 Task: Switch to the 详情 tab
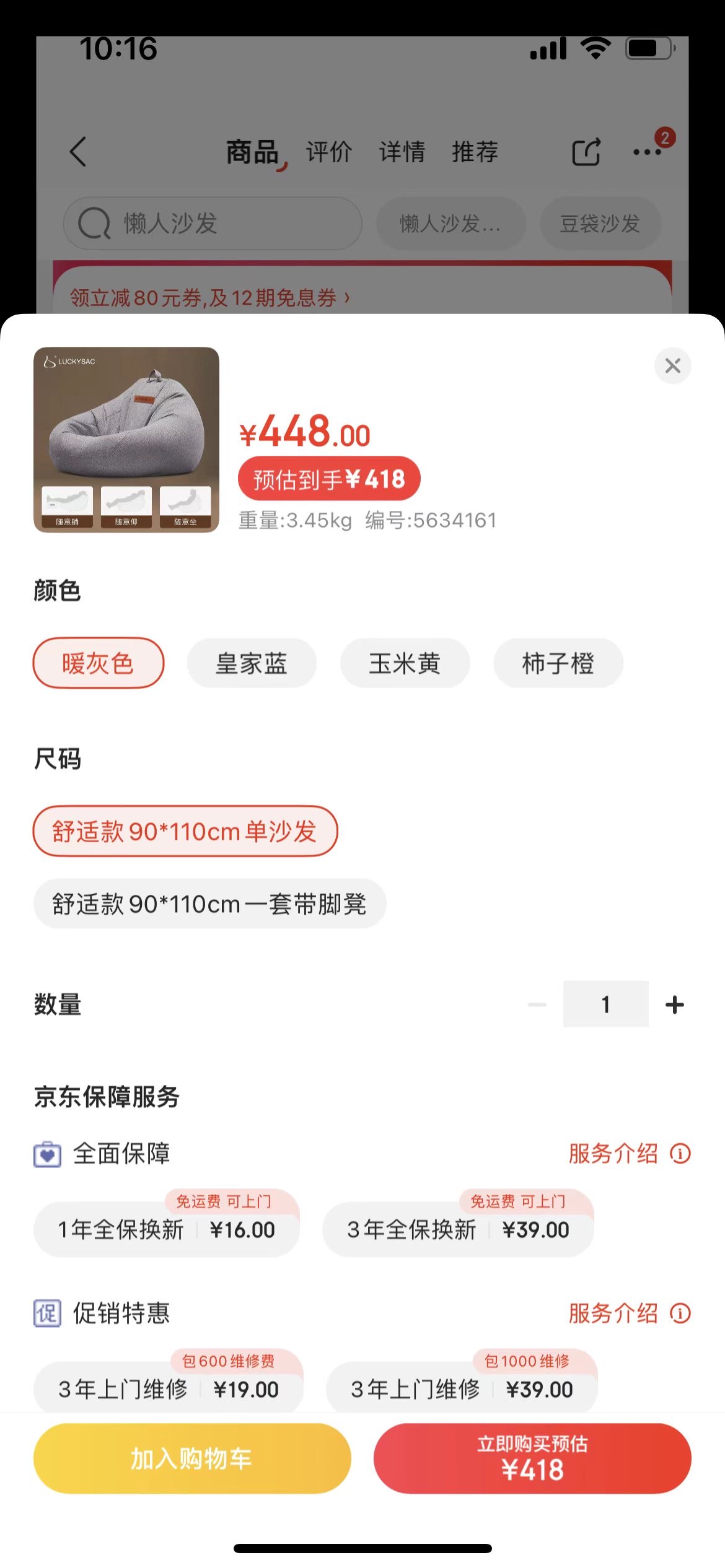coord(403,152)
